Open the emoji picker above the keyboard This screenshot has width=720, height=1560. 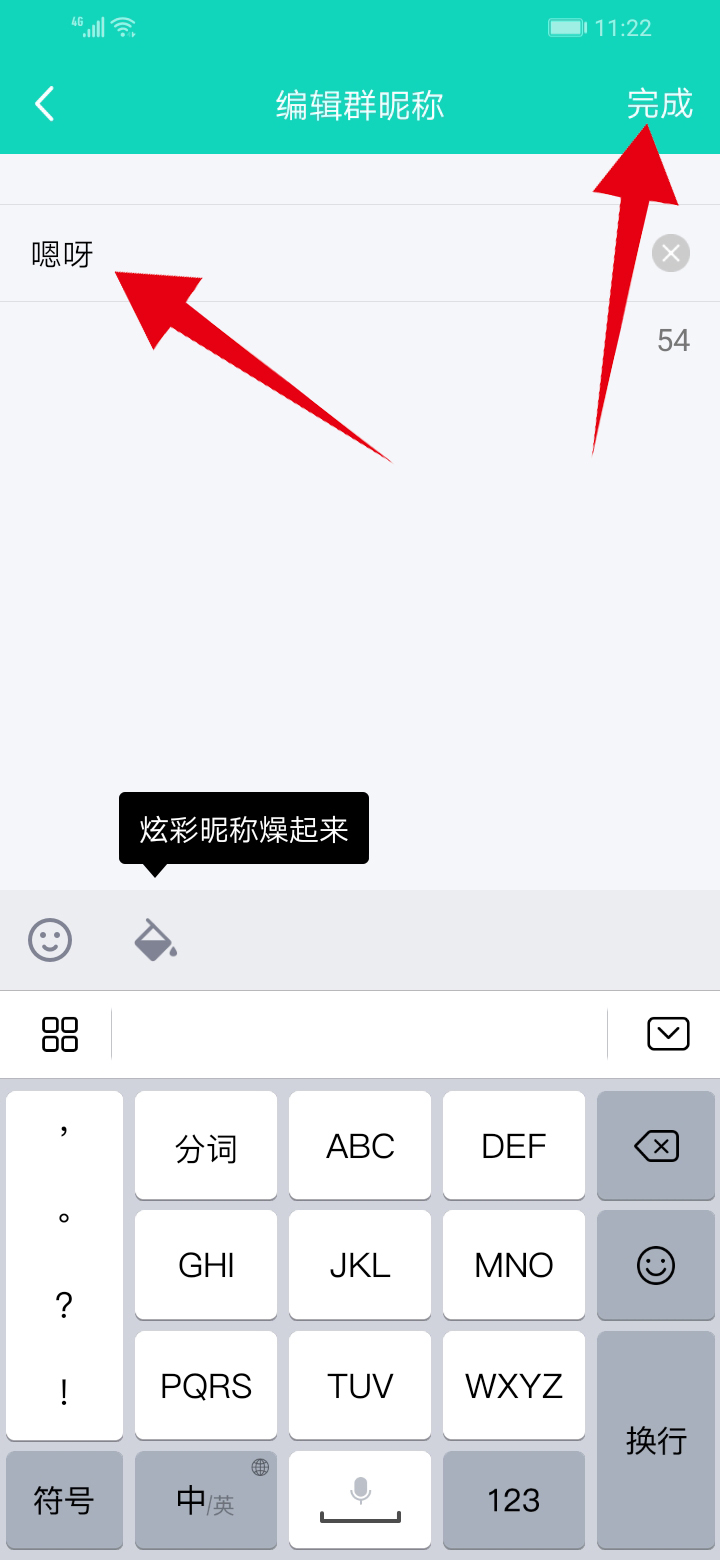coord(50,940)
